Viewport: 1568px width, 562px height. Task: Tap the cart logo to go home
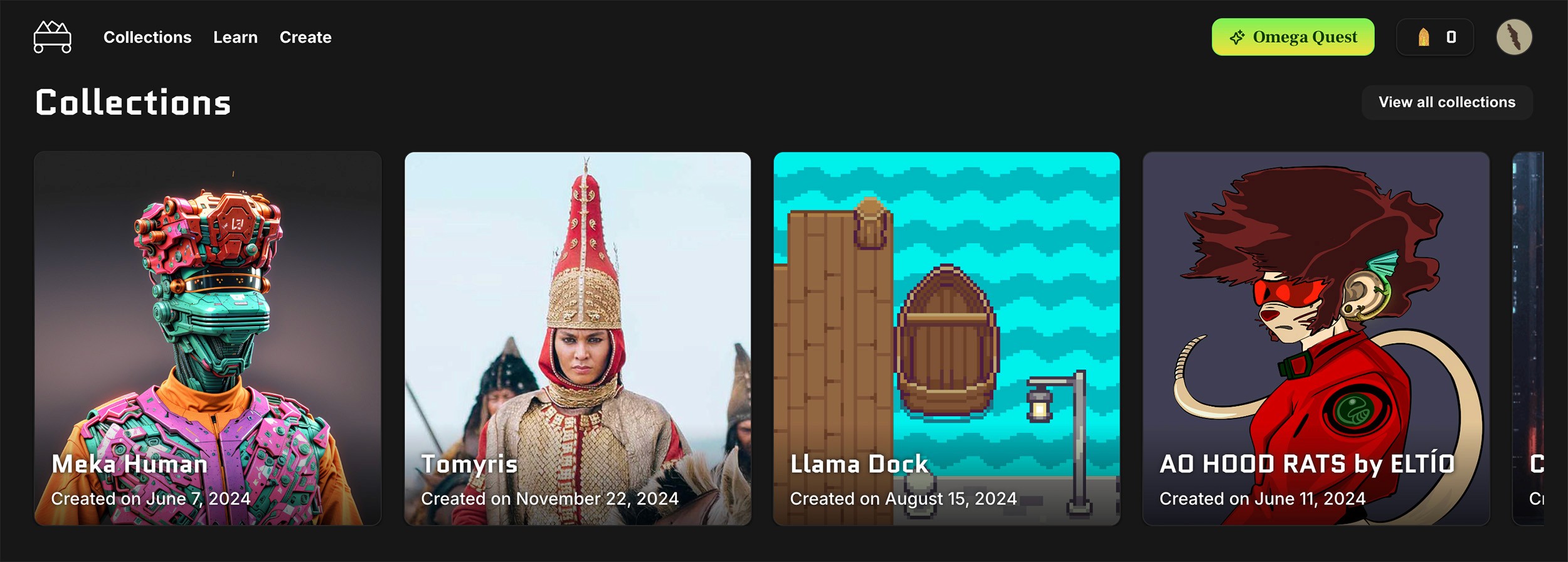[x=52, y=37]
